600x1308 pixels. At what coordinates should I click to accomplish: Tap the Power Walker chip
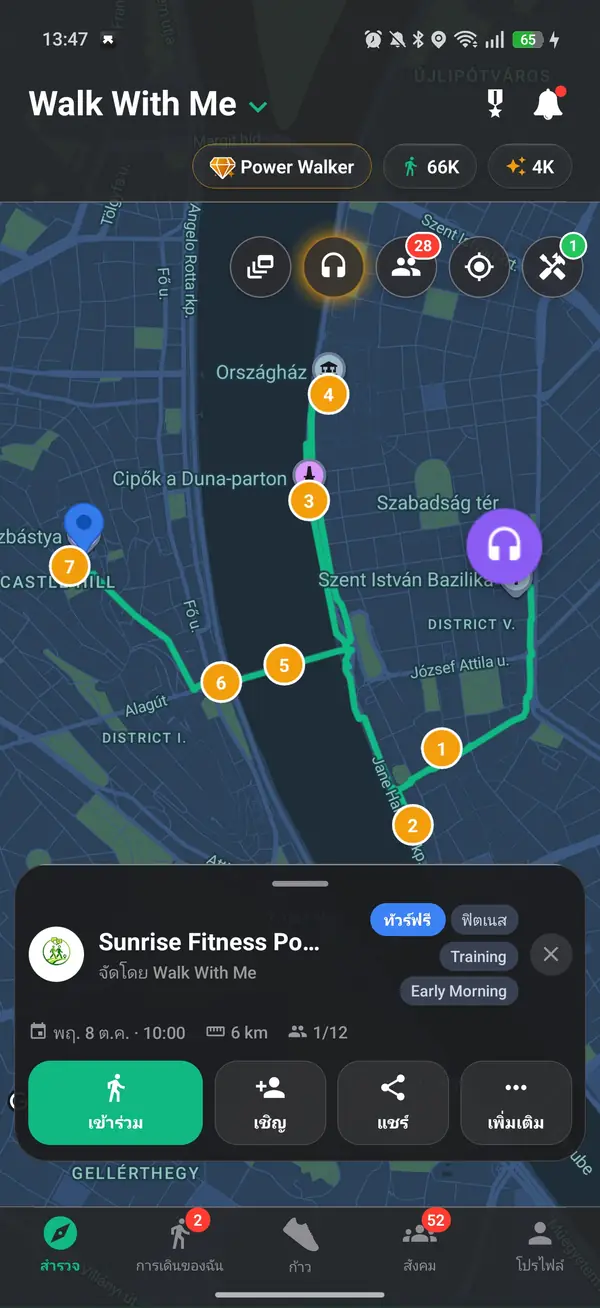282,167
